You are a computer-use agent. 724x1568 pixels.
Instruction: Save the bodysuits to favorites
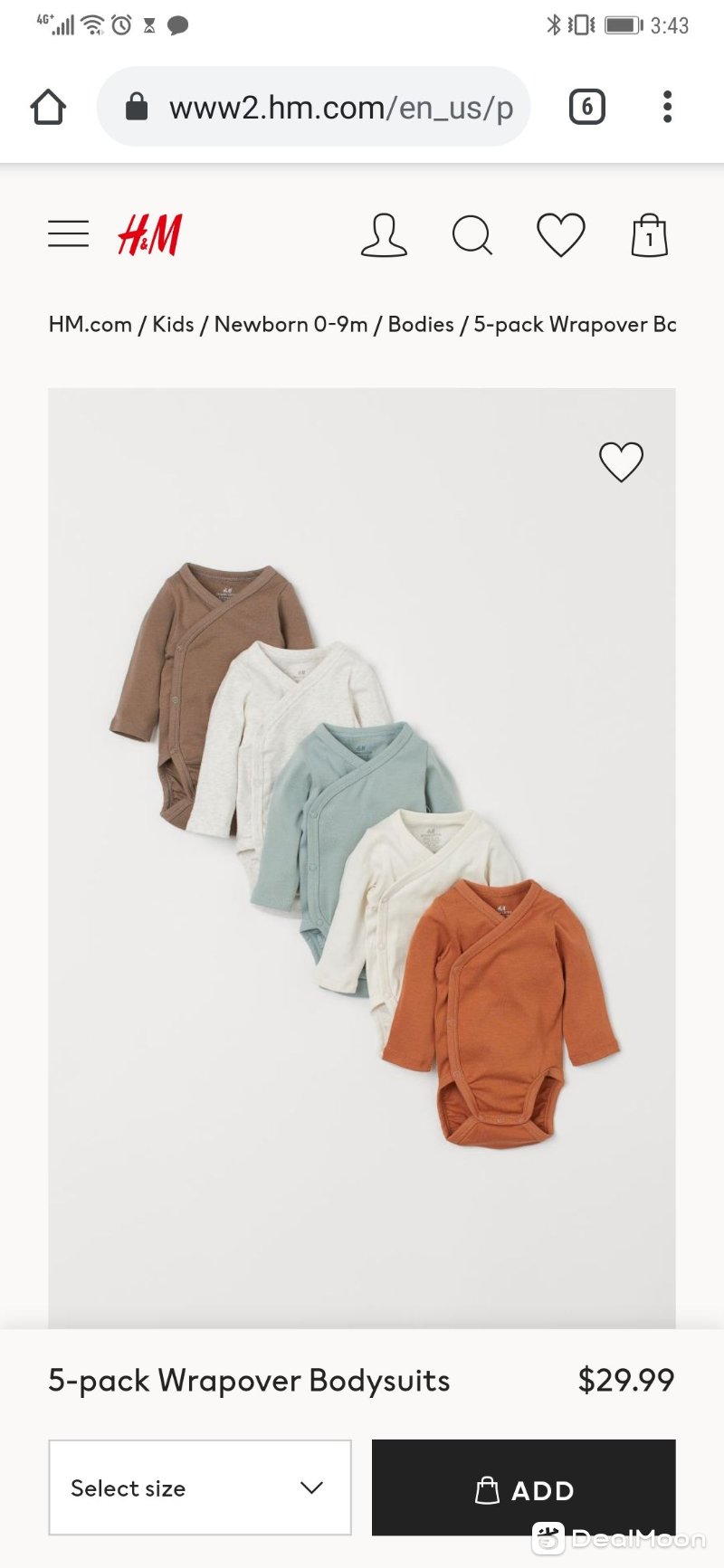[621, 461]
